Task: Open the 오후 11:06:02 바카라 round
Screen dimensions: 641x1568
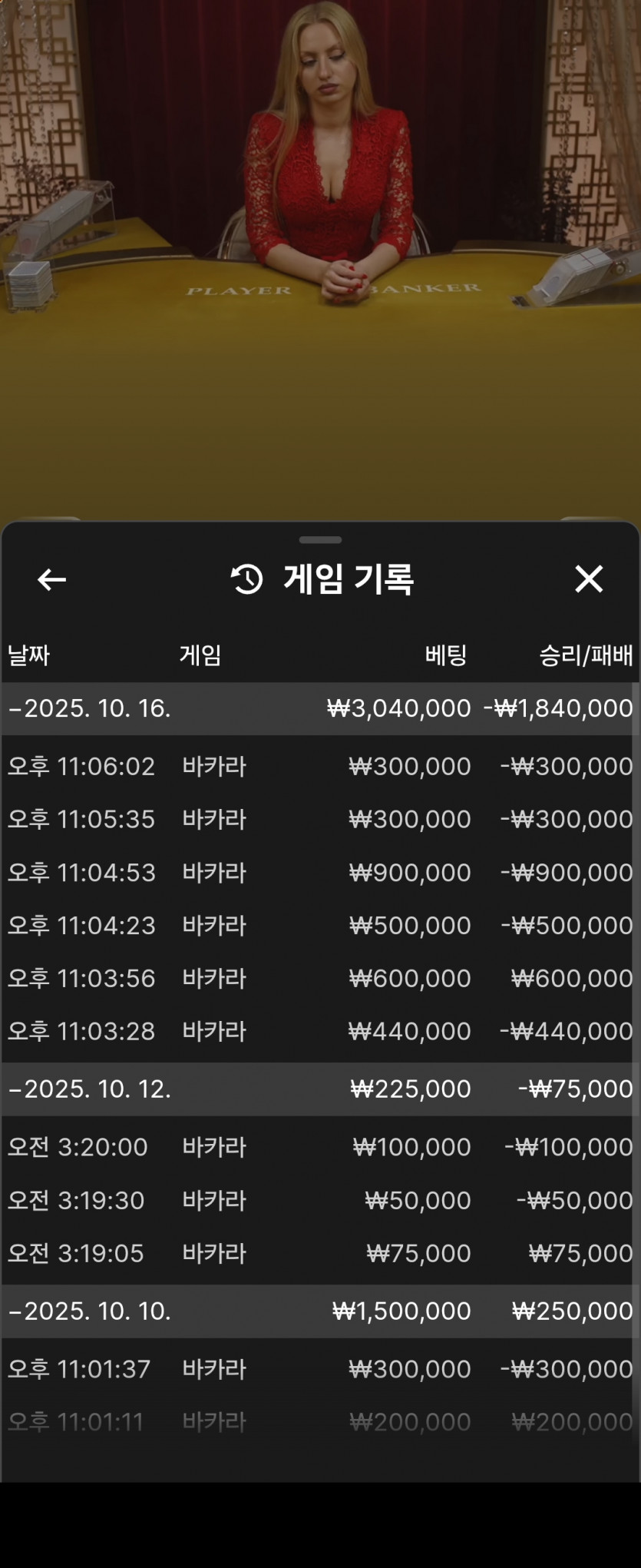Action: [319, 767]
